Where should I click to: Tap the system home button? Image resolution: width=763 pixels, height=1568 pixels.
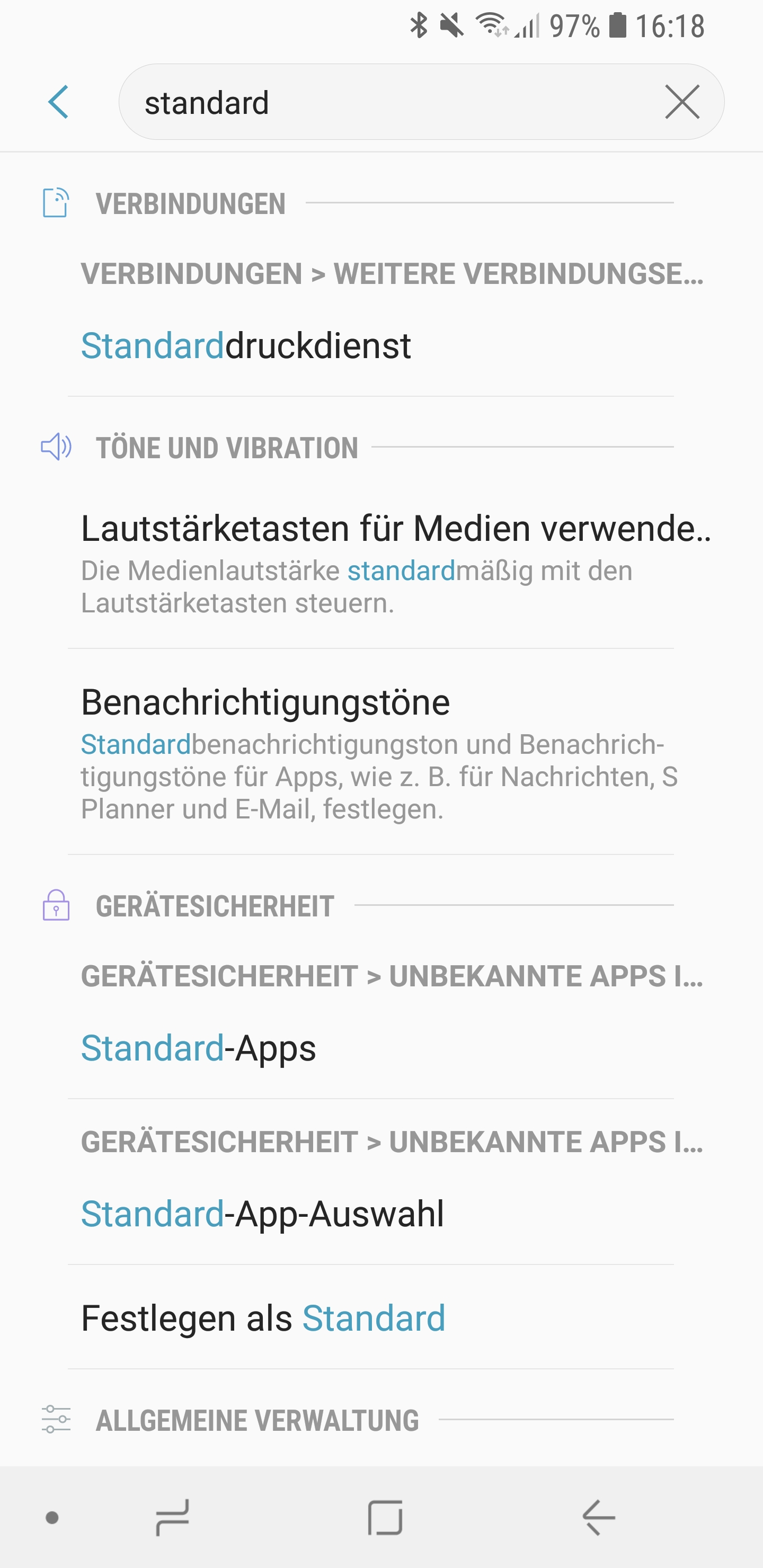pos(385,1518)
